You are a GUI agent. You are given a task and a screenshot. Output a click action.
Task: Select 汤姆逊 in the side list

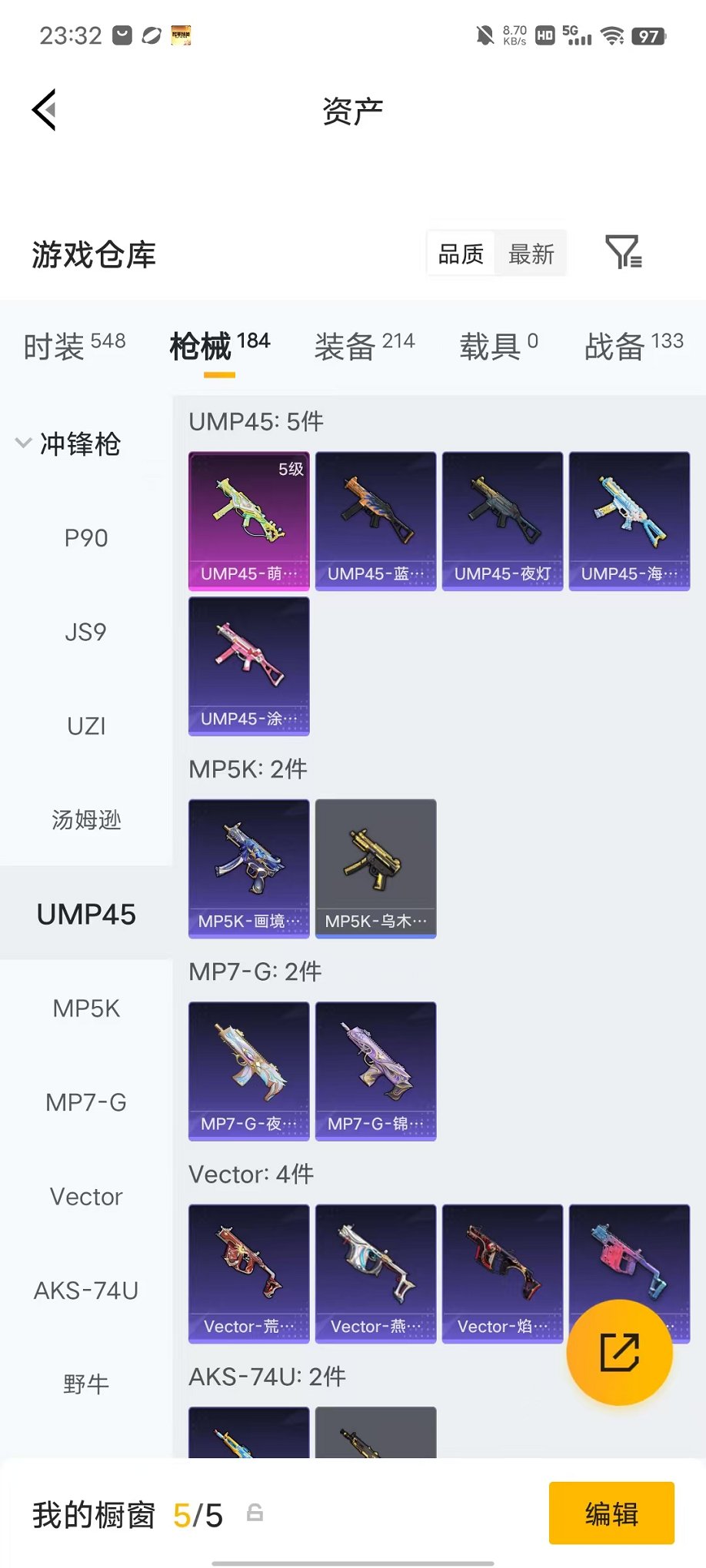point(86,819)
